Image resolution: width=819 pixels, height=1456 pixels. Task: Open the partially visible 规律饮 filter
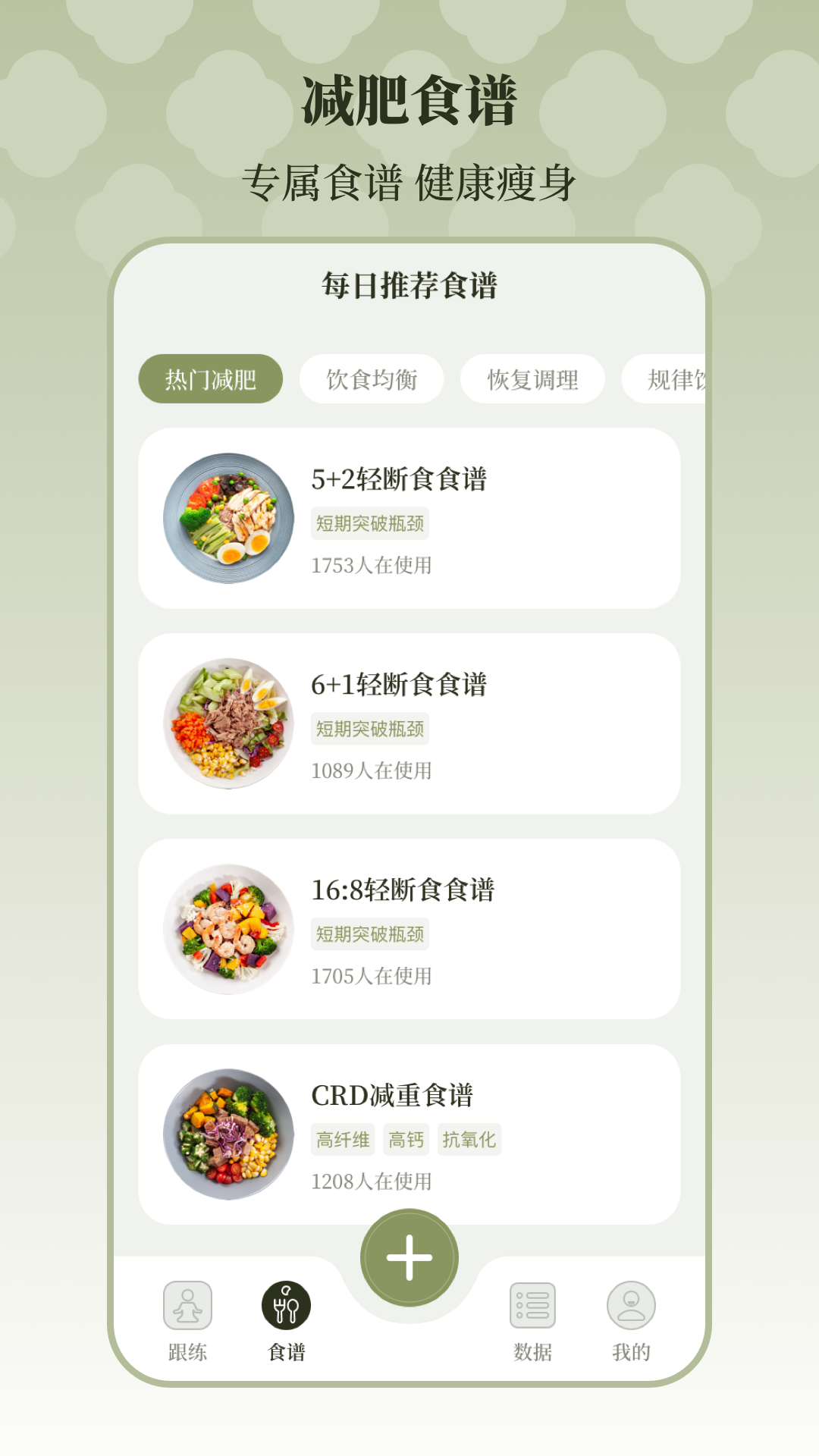(x=679, y=378)
